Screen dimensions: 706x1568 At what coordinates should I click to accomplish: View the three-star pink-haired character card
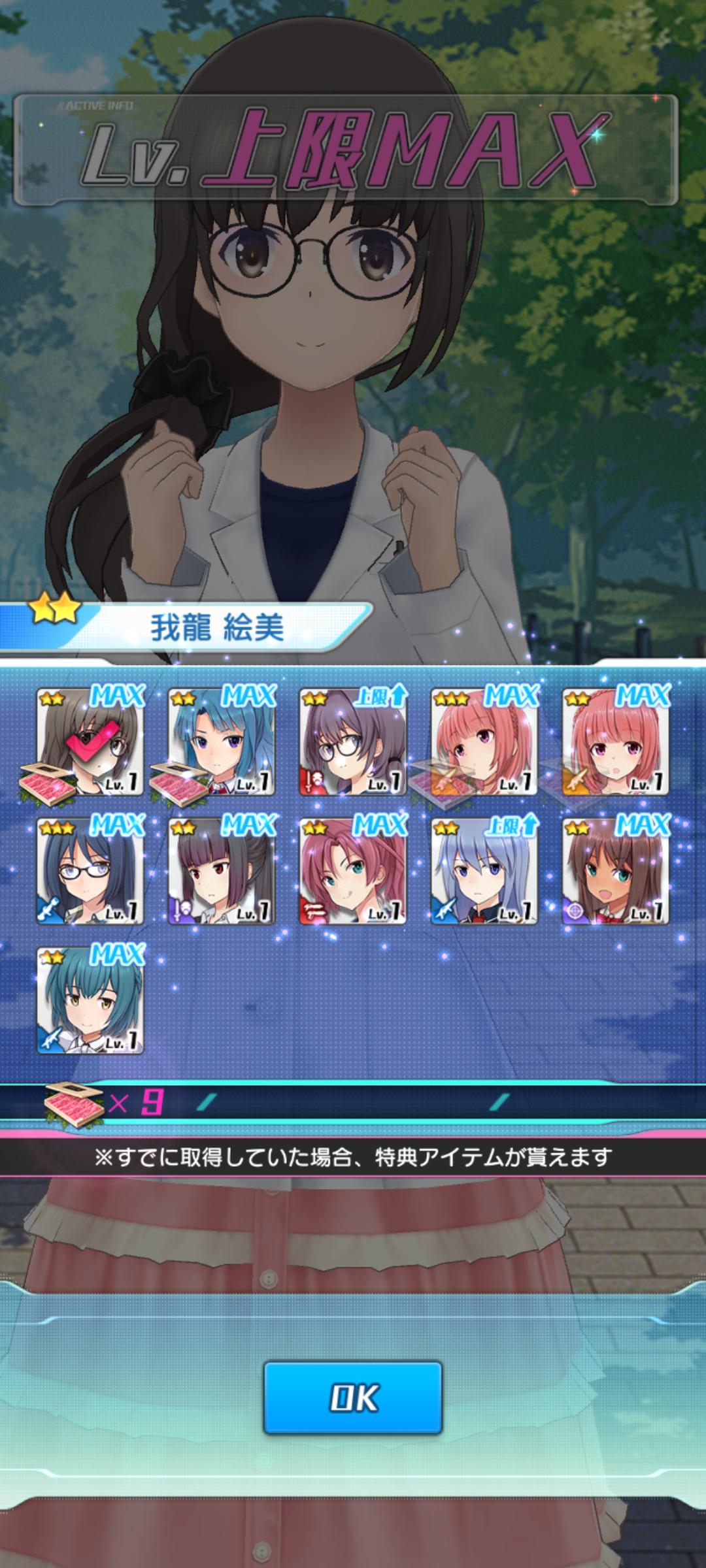click(484, 742)
